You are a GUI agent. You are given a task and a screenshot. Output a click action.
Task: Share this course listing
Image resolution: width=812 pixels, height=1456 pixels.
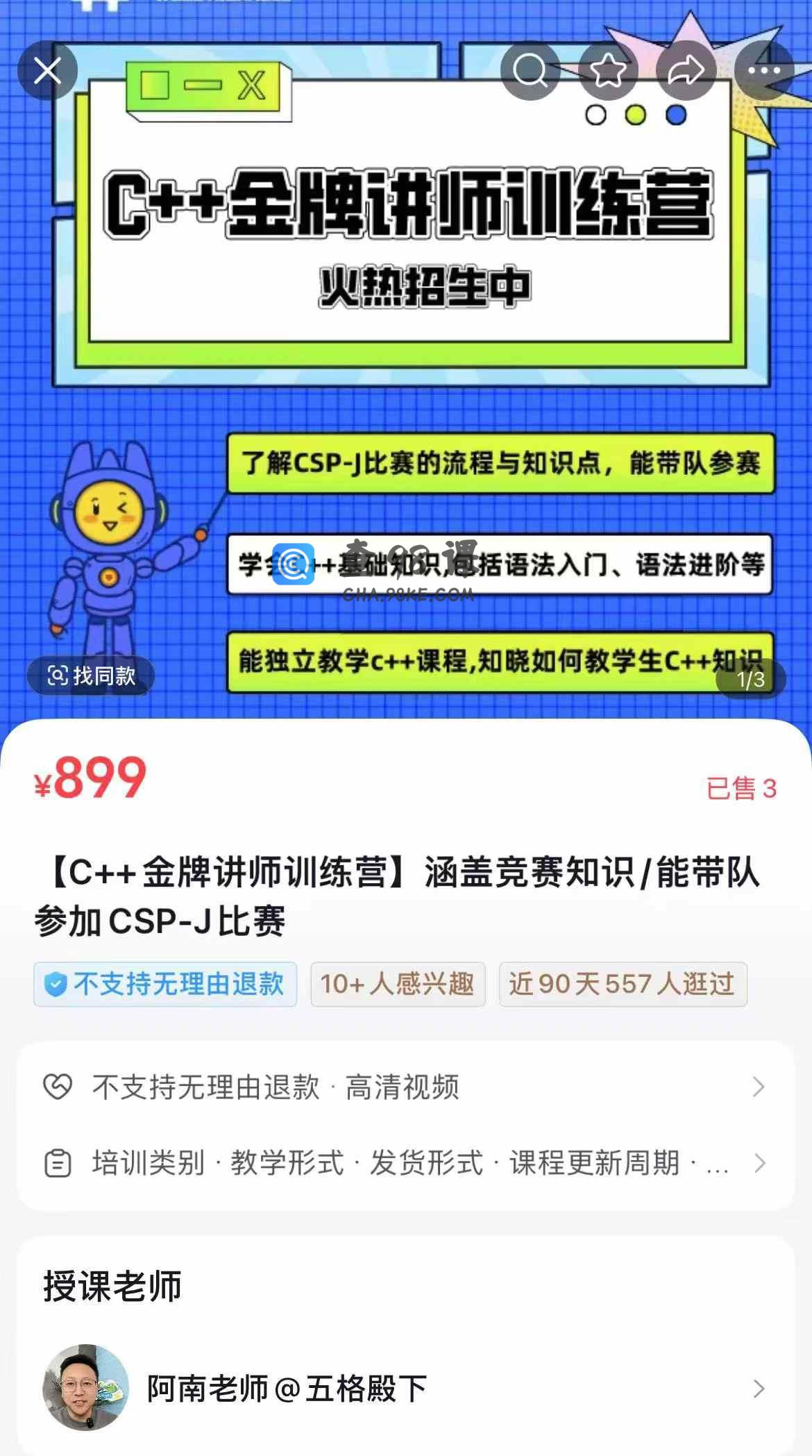click(x=686, y=71)
